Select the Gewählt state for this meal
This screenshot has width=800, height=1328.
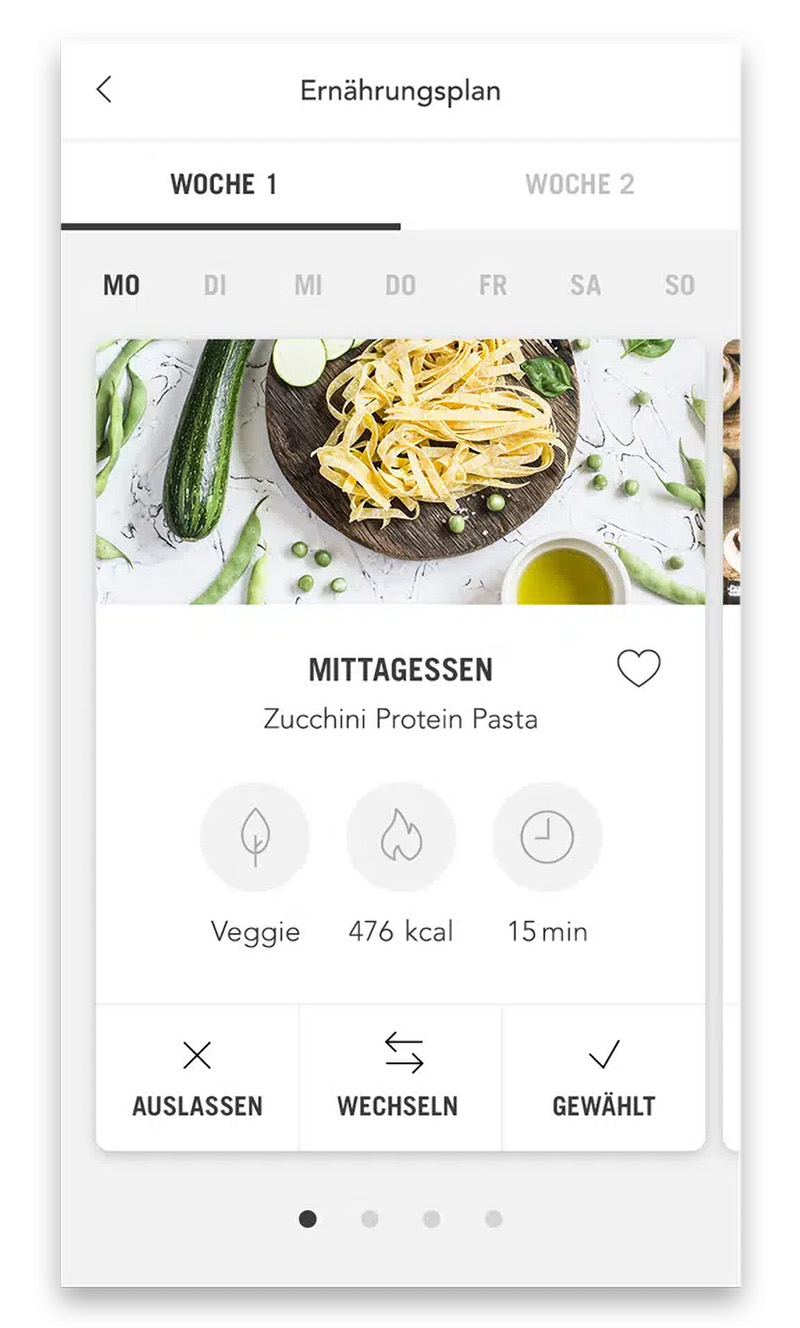[604, 1078]
